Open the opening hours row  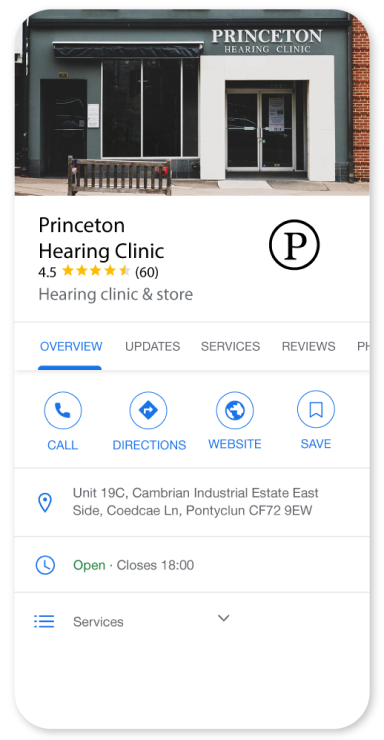click(x=192, y=565)
